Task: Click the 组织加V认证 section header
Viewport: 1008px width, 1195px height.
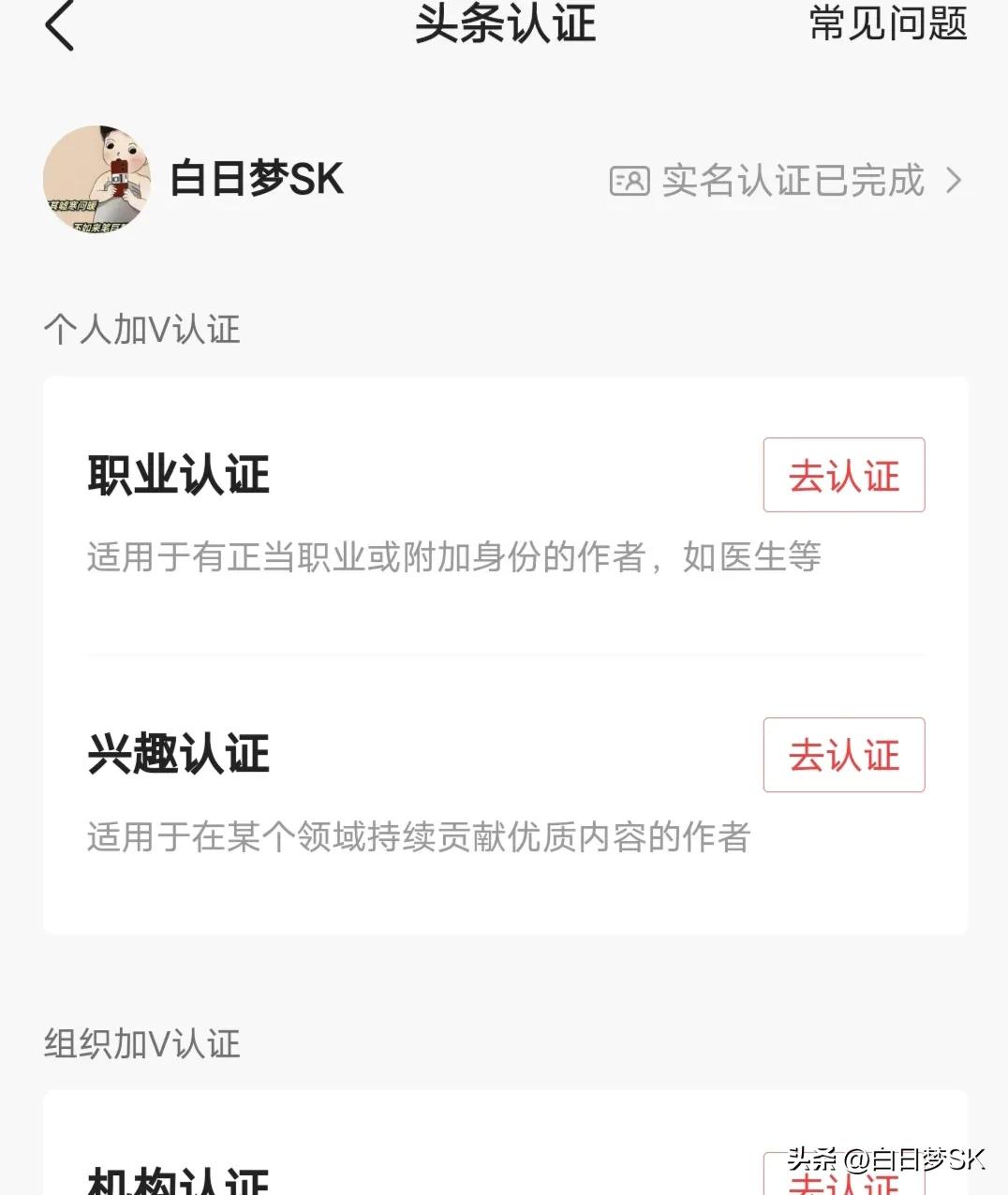Action: pyautogui.click(x=141, y=1044)
